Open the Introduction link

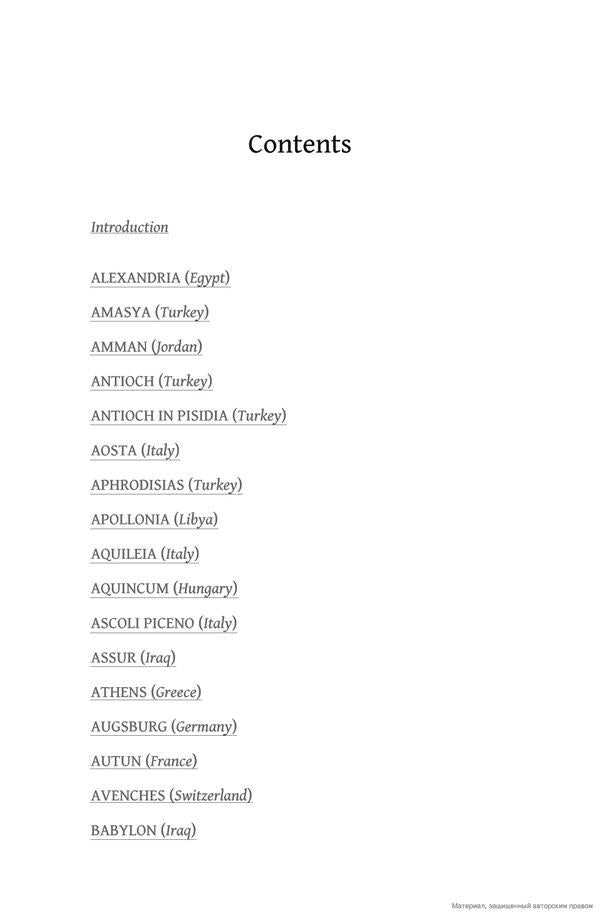pyautogui.click(x=129, y=227)
